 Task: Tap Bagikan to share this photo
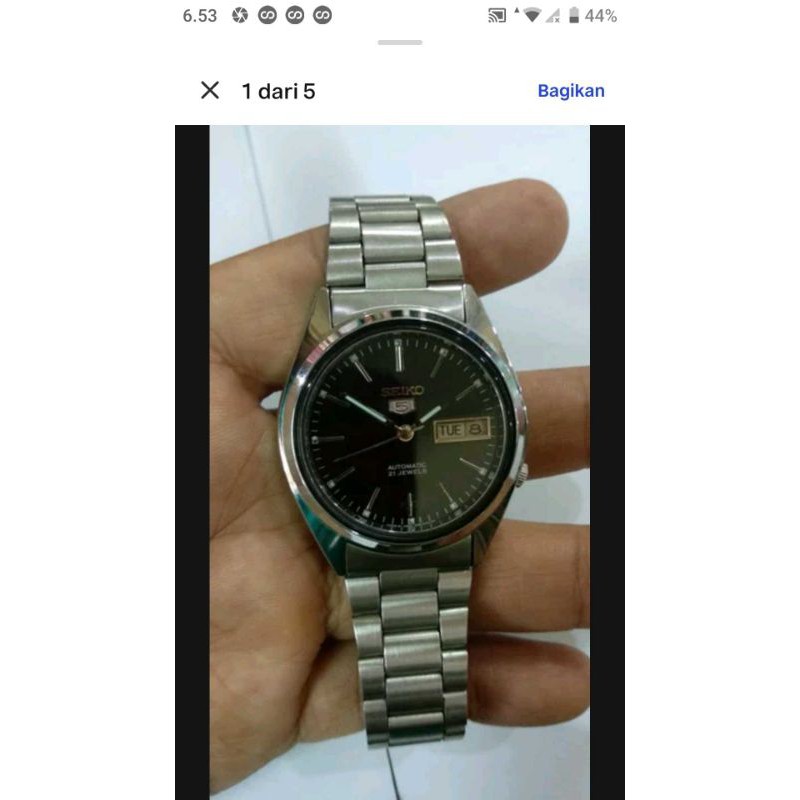pyautogui.click(x=571, y=91)
